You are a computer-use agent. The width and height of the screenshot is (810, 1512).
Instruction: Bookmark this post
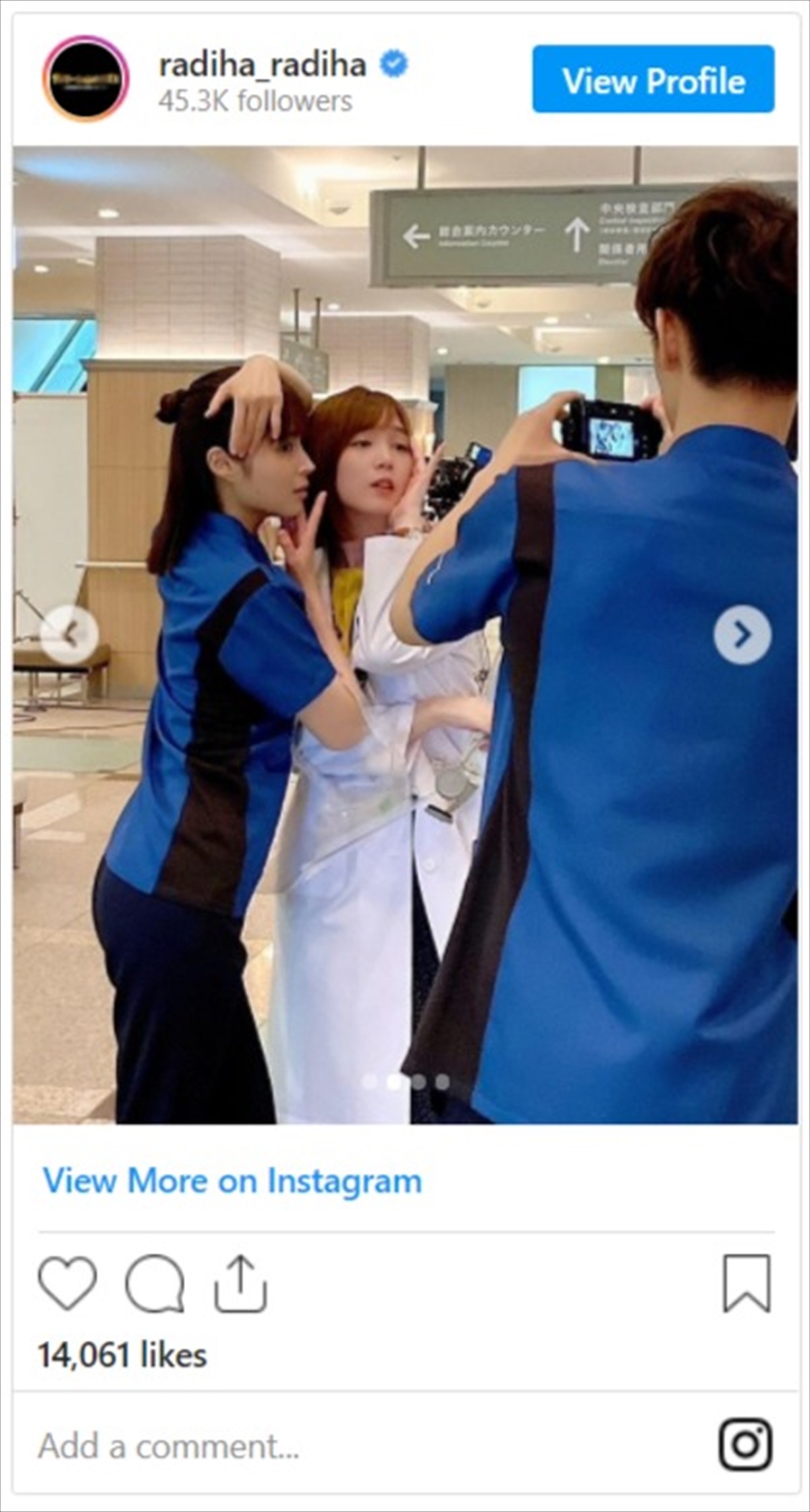click(x=746, y=1283)
